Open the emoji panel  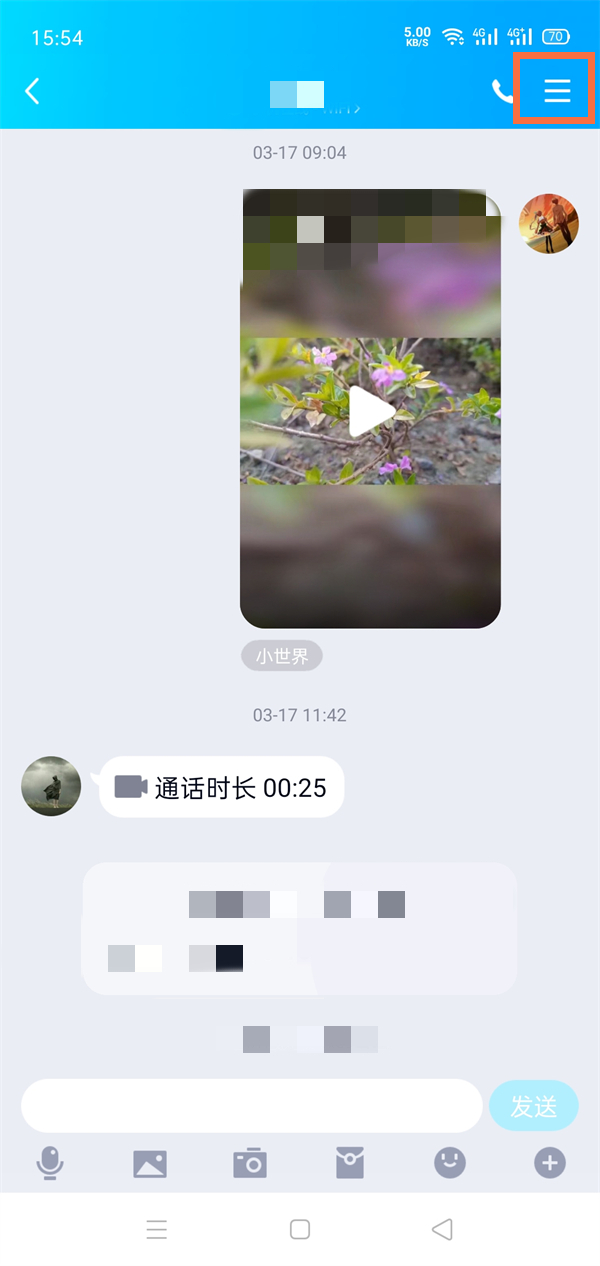(x=450, y=1162)
